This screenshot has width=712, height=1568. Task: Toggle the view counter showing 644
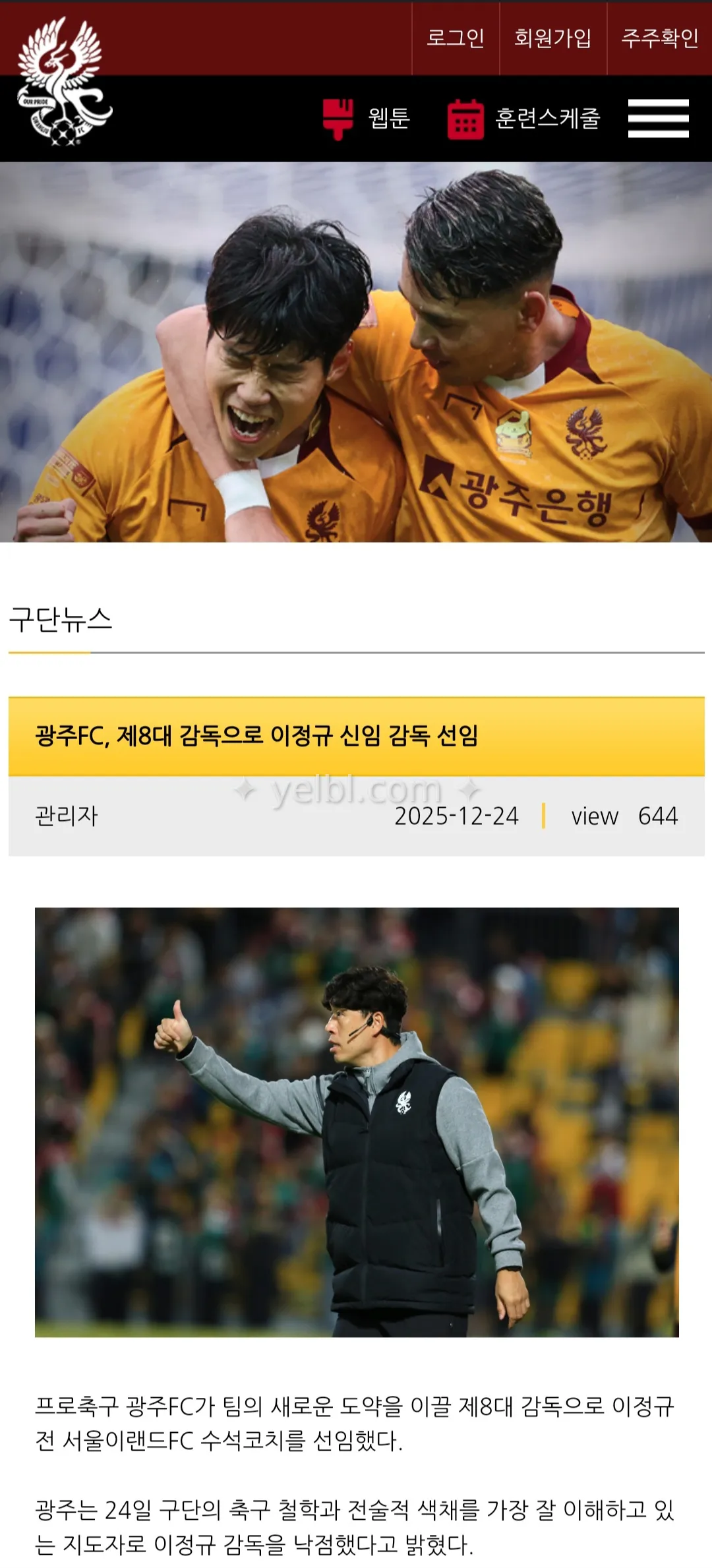622,816
